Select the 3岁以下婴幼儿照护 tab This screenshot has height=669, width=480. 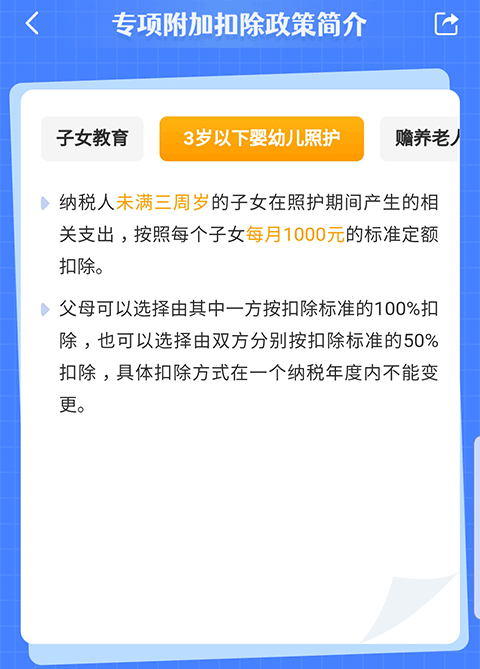point(262,139)
